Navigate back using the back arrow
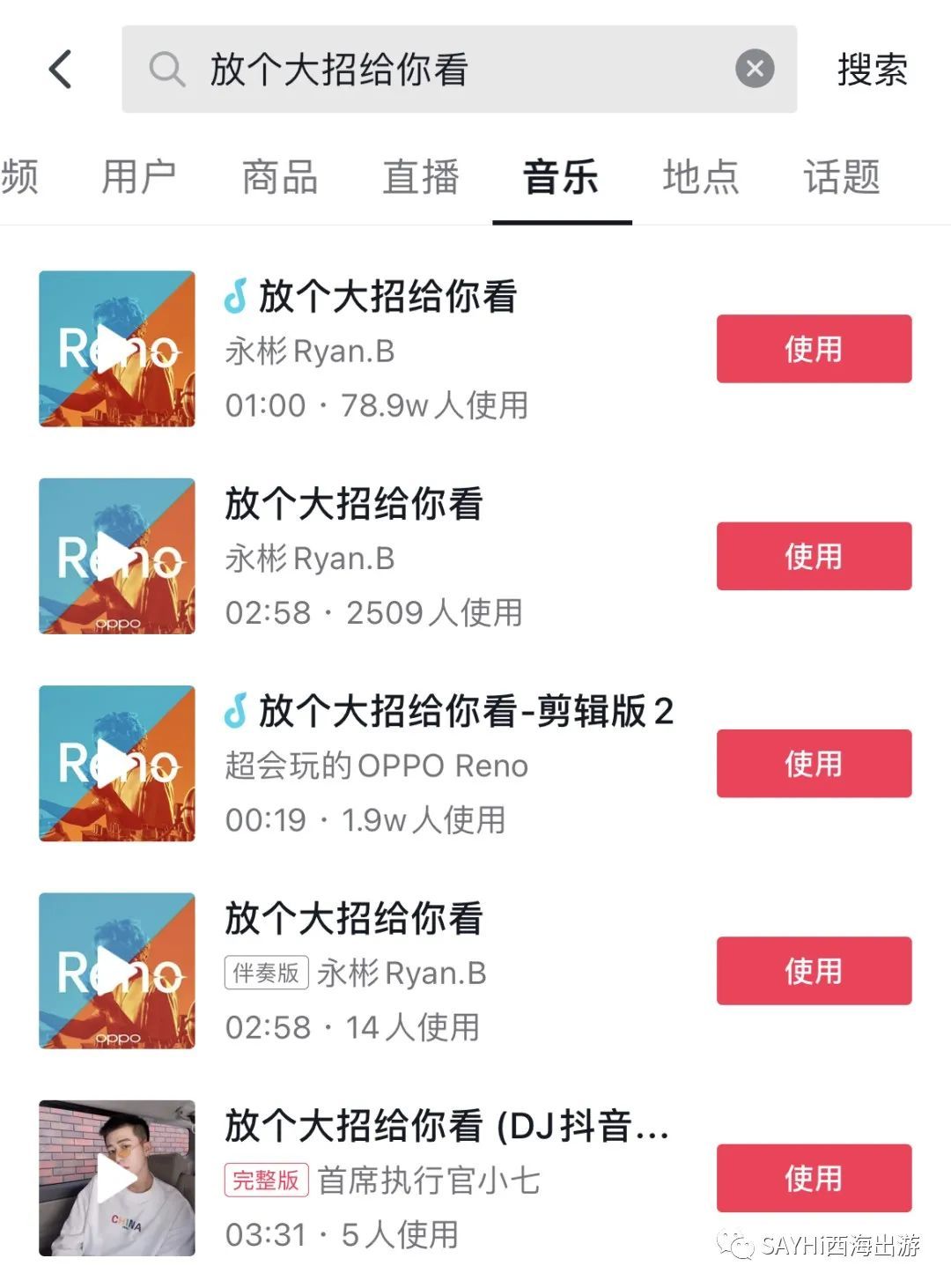This screenshot has height=1288, width=951. coord(59,69)
